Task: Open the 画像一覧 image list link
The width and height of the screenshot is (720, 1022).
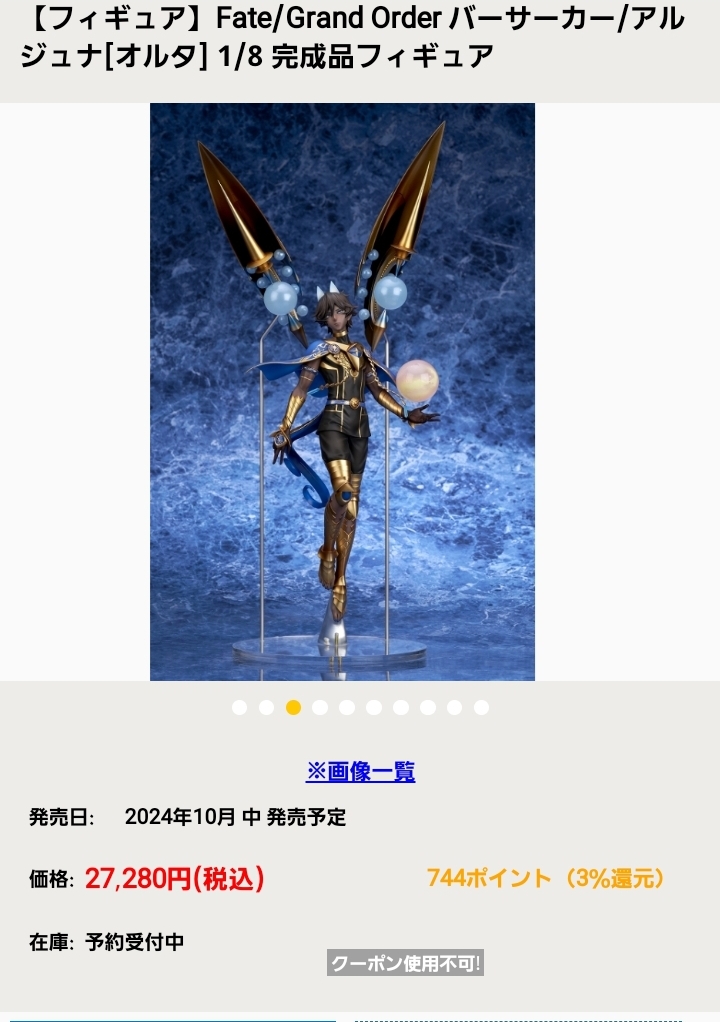Action: pyautogui.click(x=360, y=771)
